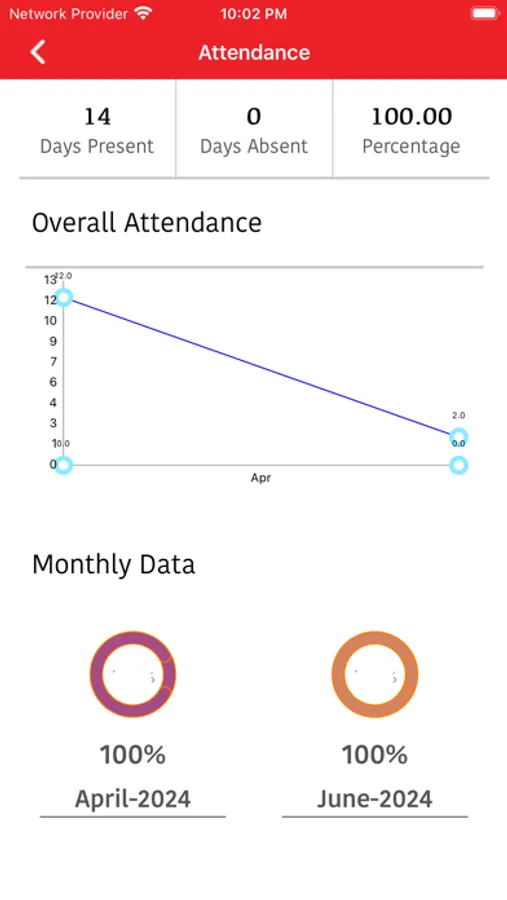
Task: Open June-2024 monthly attendance details
Action: [375, 798]
